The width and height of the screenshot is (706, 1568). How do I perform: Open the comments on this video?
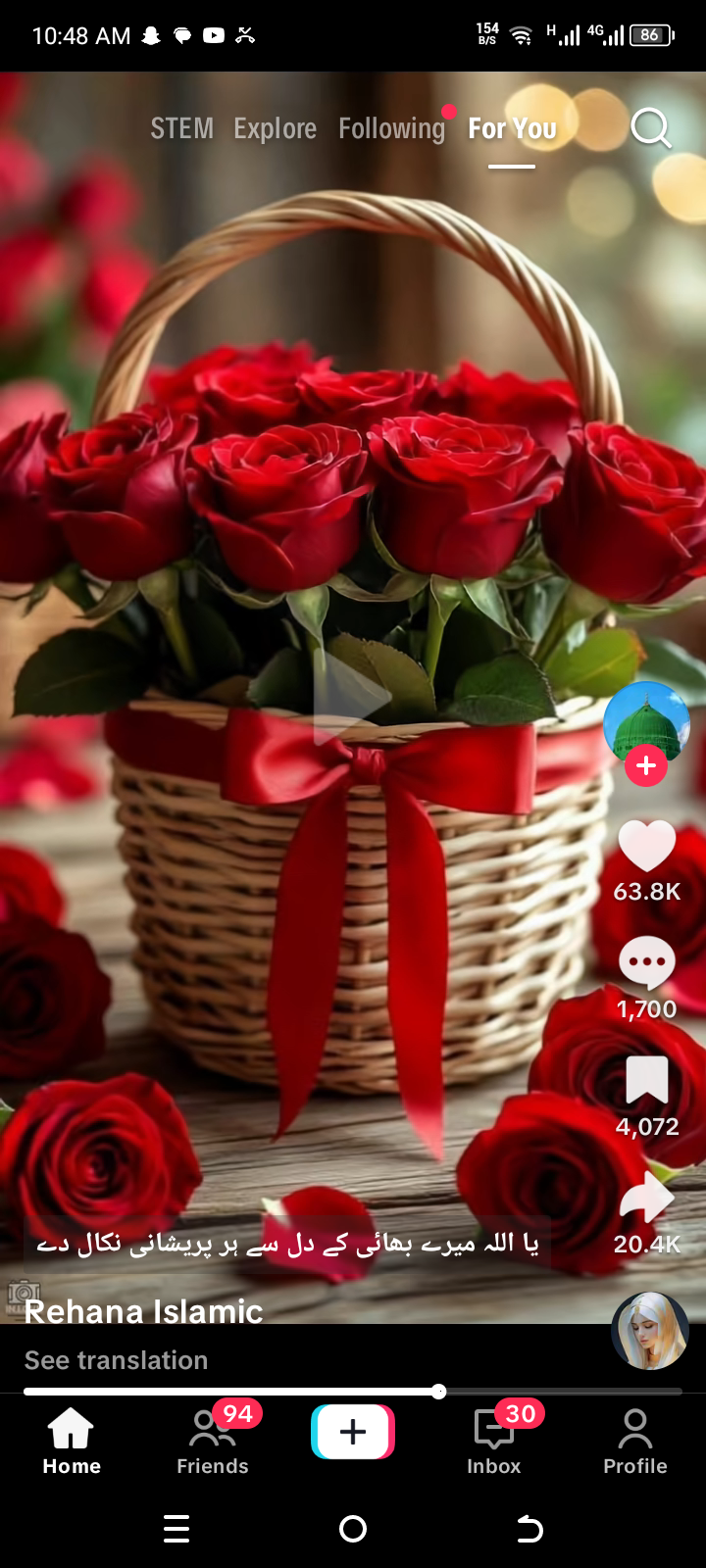coord(646,963)
